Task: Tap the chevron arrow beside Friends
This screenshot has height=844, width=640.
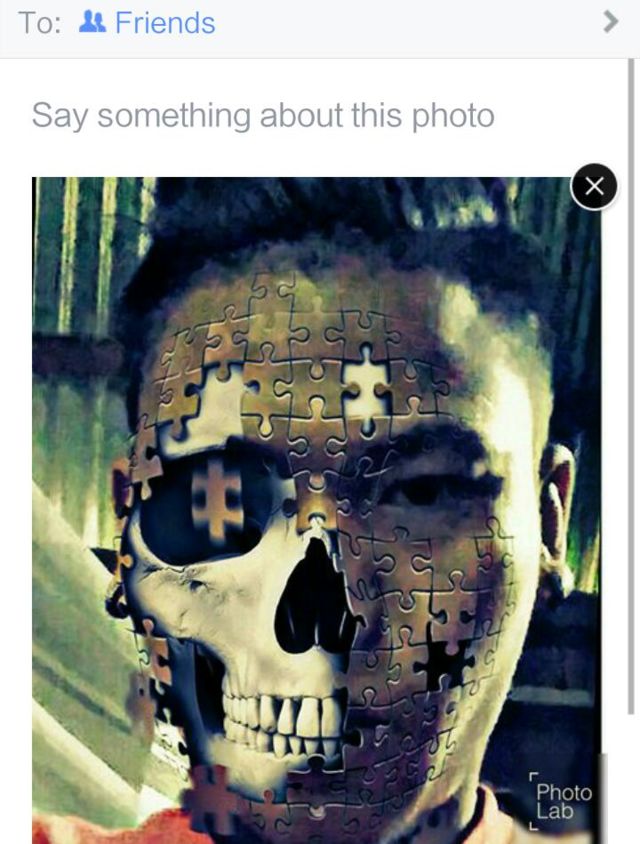Action: pos(610,22)
